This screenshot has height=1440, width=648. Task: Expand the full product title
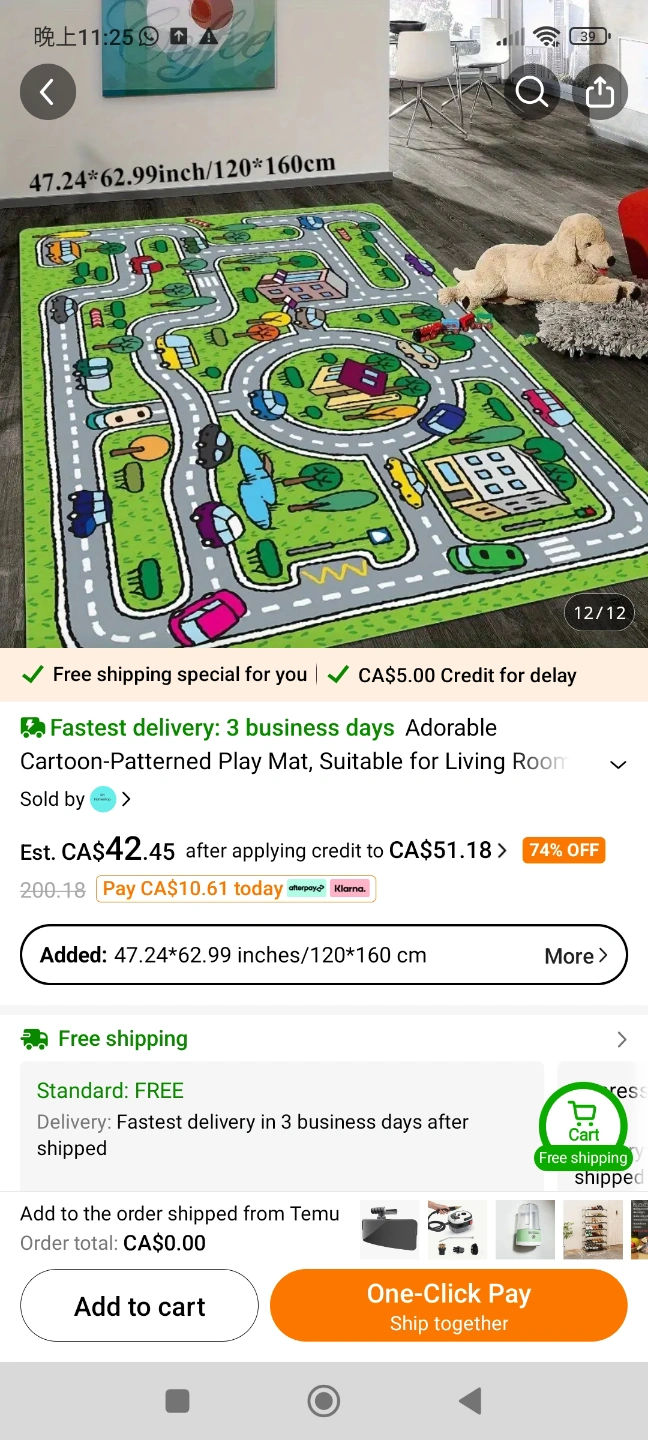[618, 764]
